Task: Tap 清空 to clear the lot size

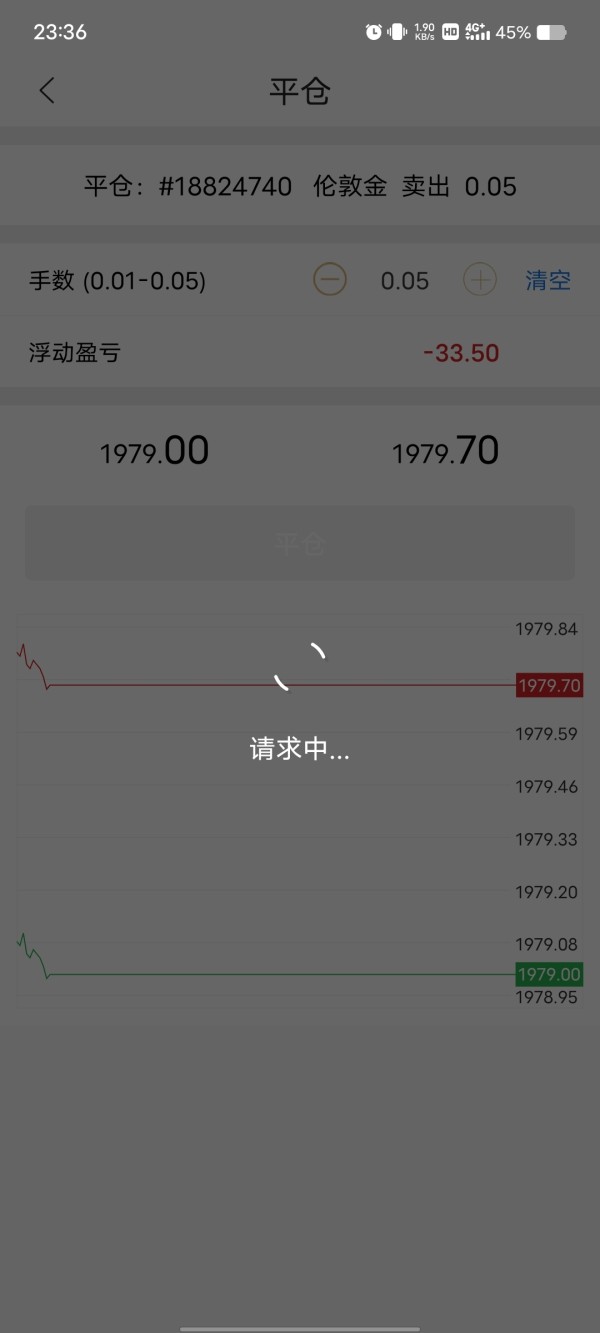Action: tap(548, 281)
